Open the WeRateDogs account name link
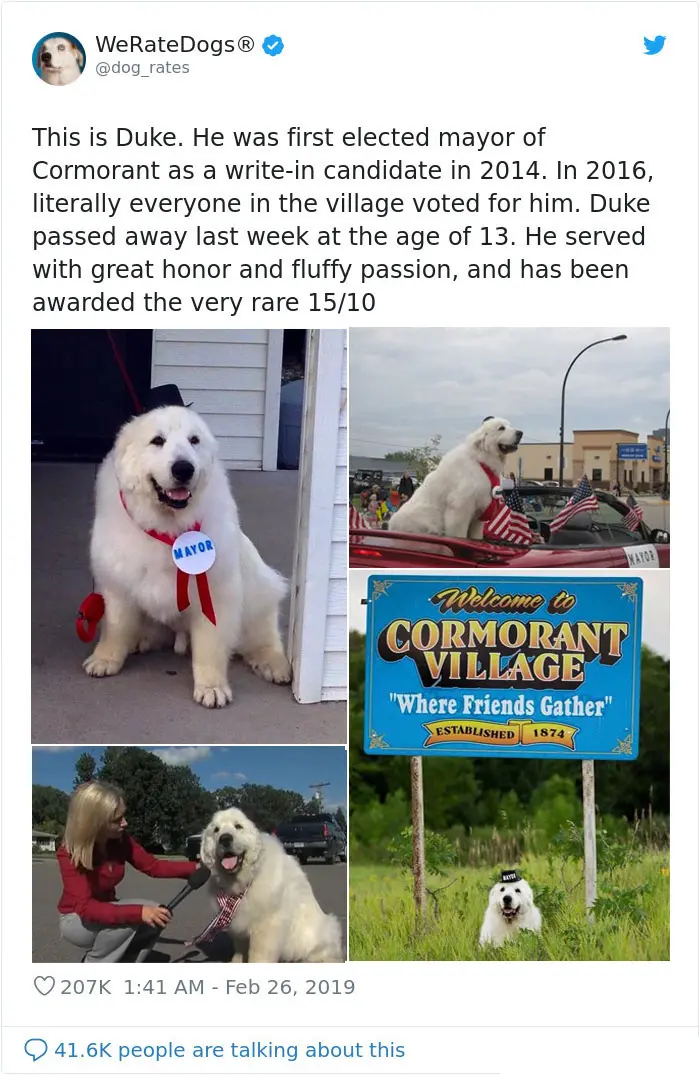Image resolution: width=700 pixels, height=1075 pixels. click(x=175, y=45)
